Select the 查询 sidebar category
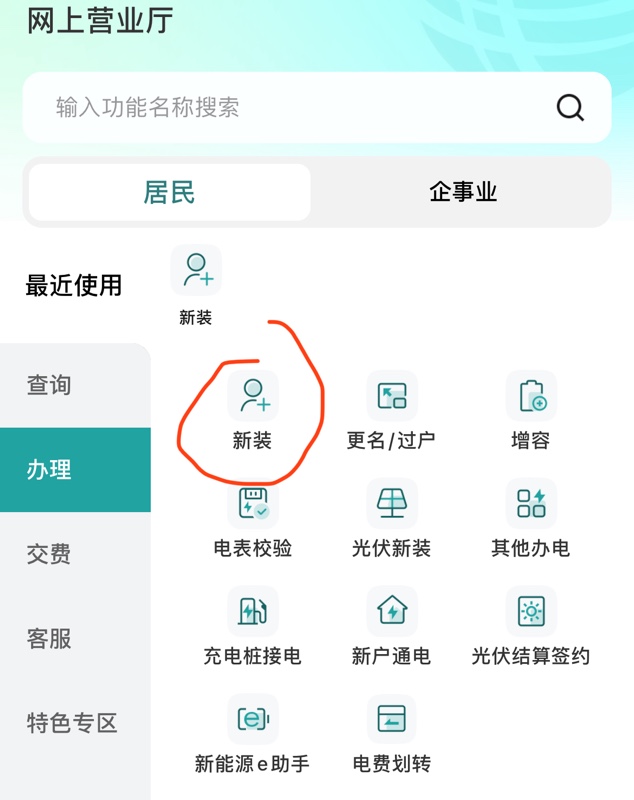Screen dimensions: 634x800 (50, 385)
